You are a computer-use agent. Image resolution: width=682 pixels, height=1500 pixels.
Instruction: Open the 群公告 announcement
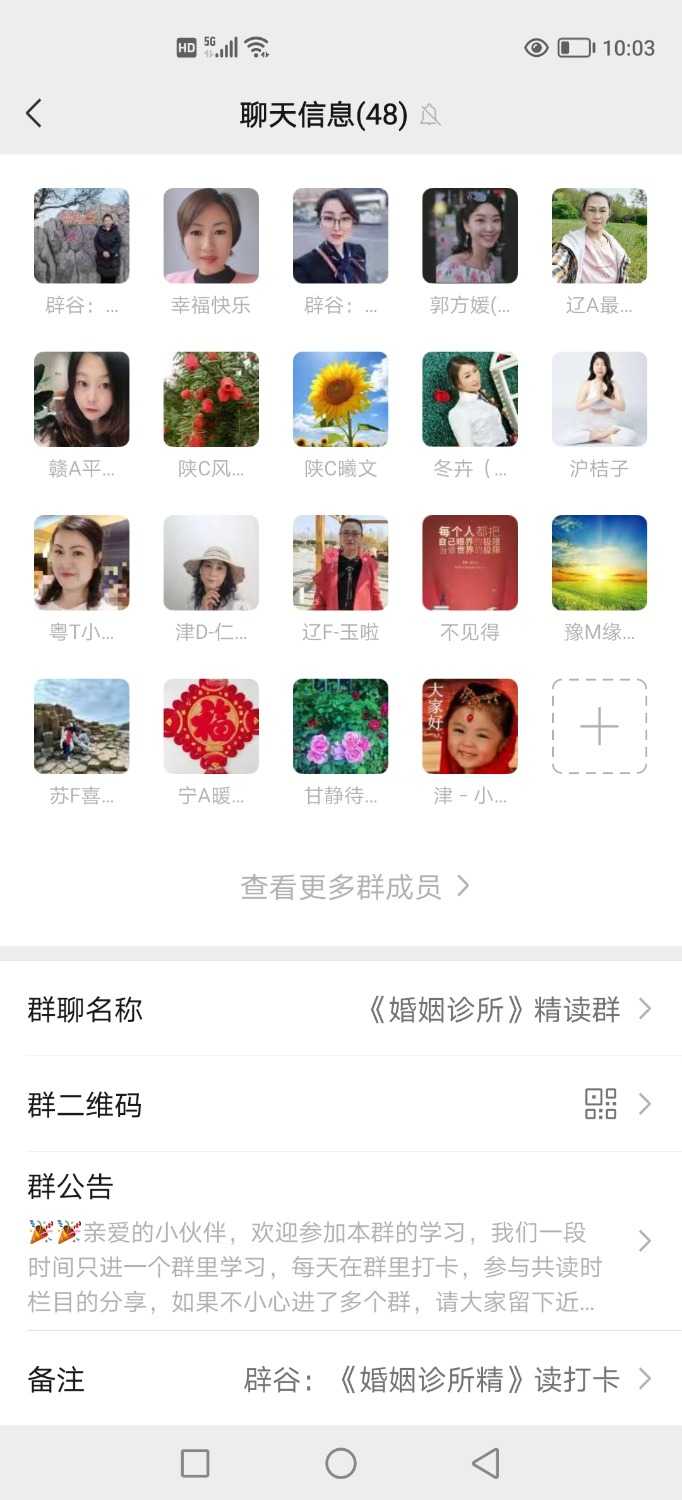click(x=340, y=1241)
